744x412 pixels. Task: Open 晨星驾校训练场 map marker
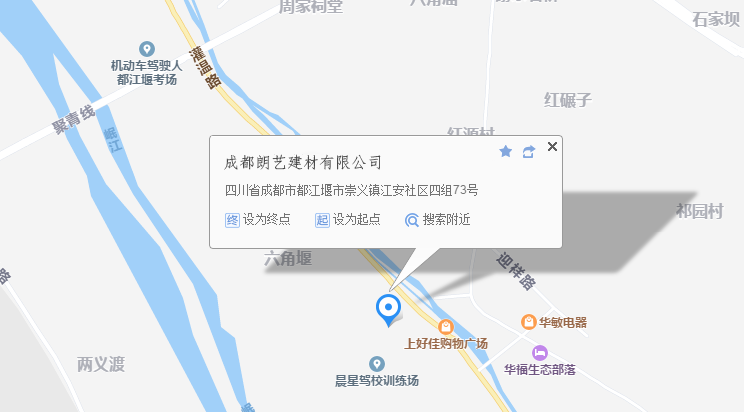point(377,364)
